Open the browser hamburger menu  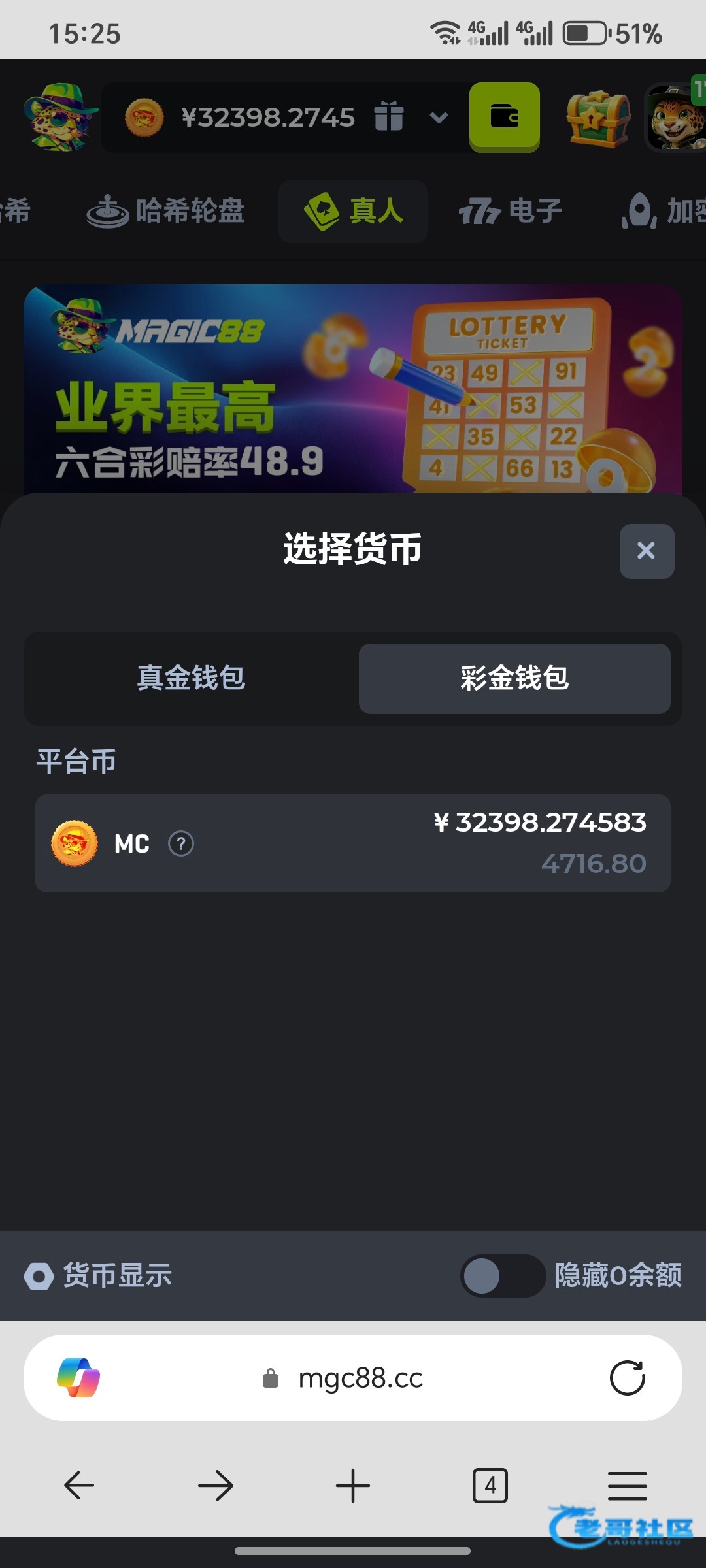coord(628,1485)
